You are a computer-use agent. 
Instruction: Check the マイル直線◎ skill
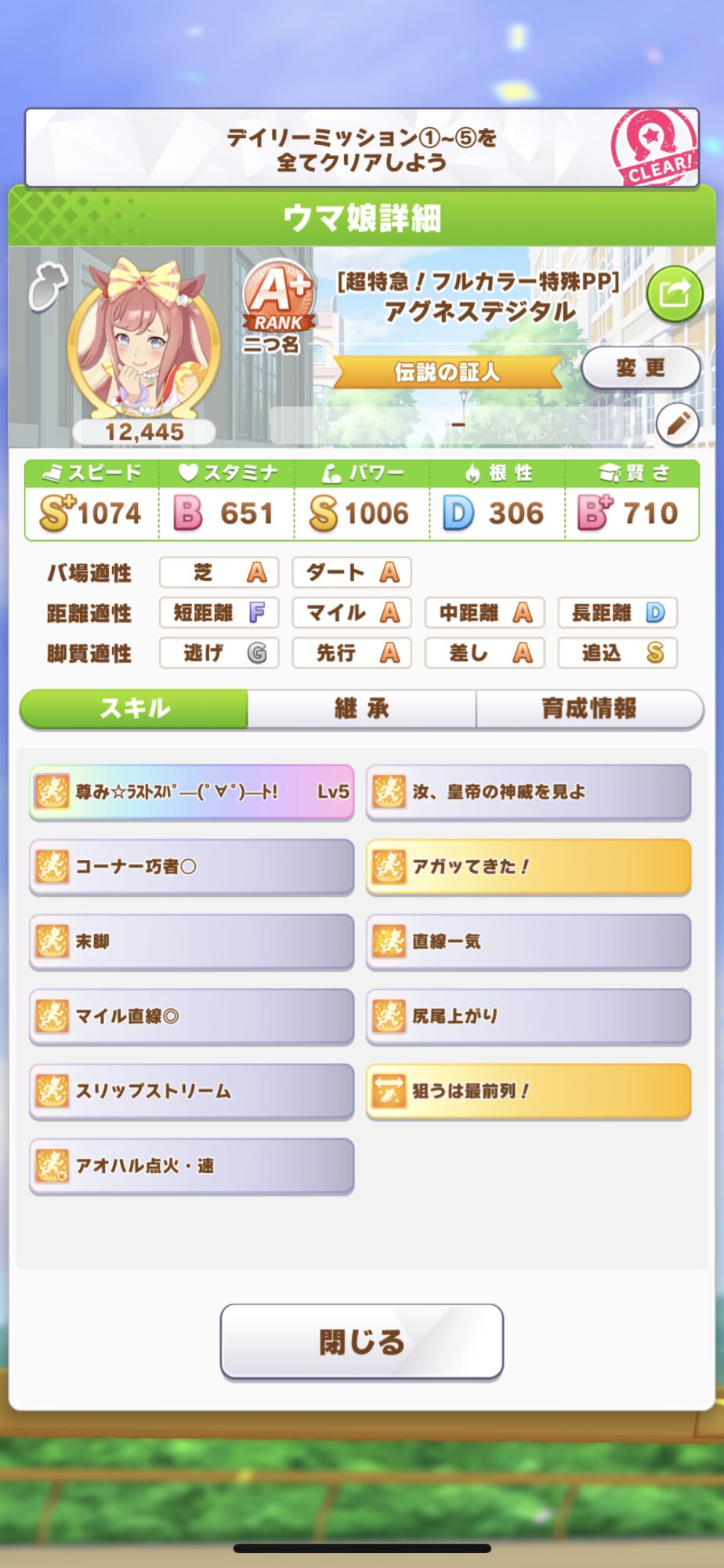coord(191,1016)
